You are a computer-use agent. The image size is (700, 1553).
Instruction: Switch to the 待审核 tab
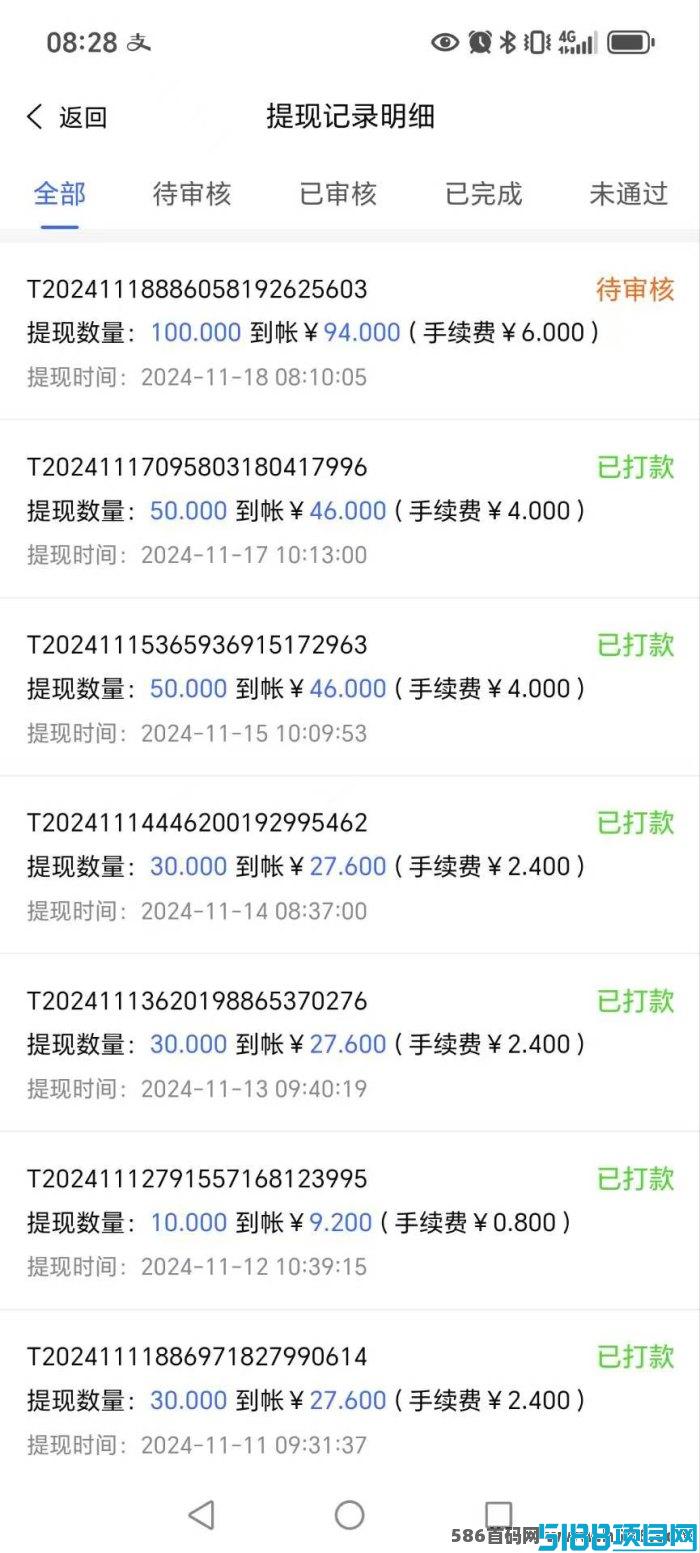pos(192,193)
